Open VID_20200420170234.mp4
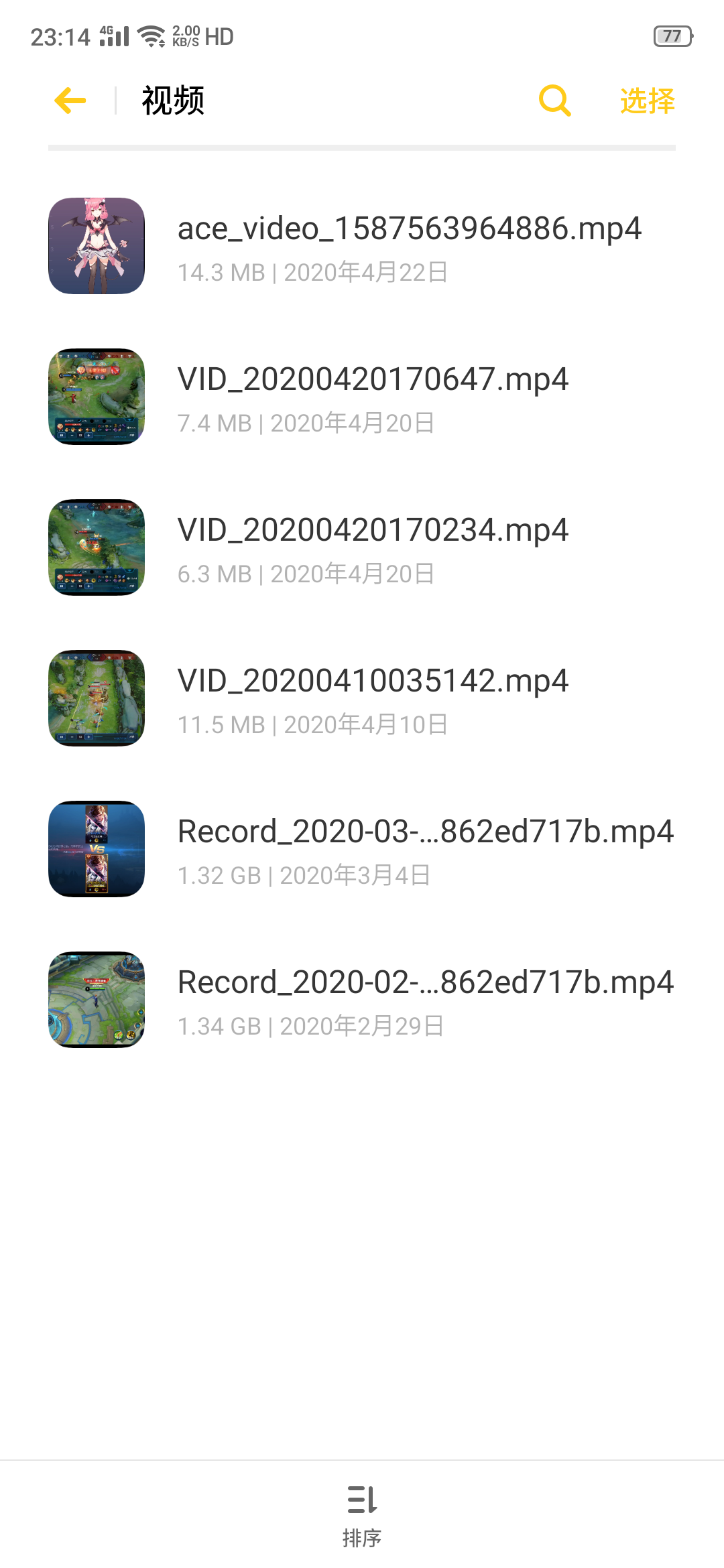The image size is (724, 1568). tap(362, 547)
